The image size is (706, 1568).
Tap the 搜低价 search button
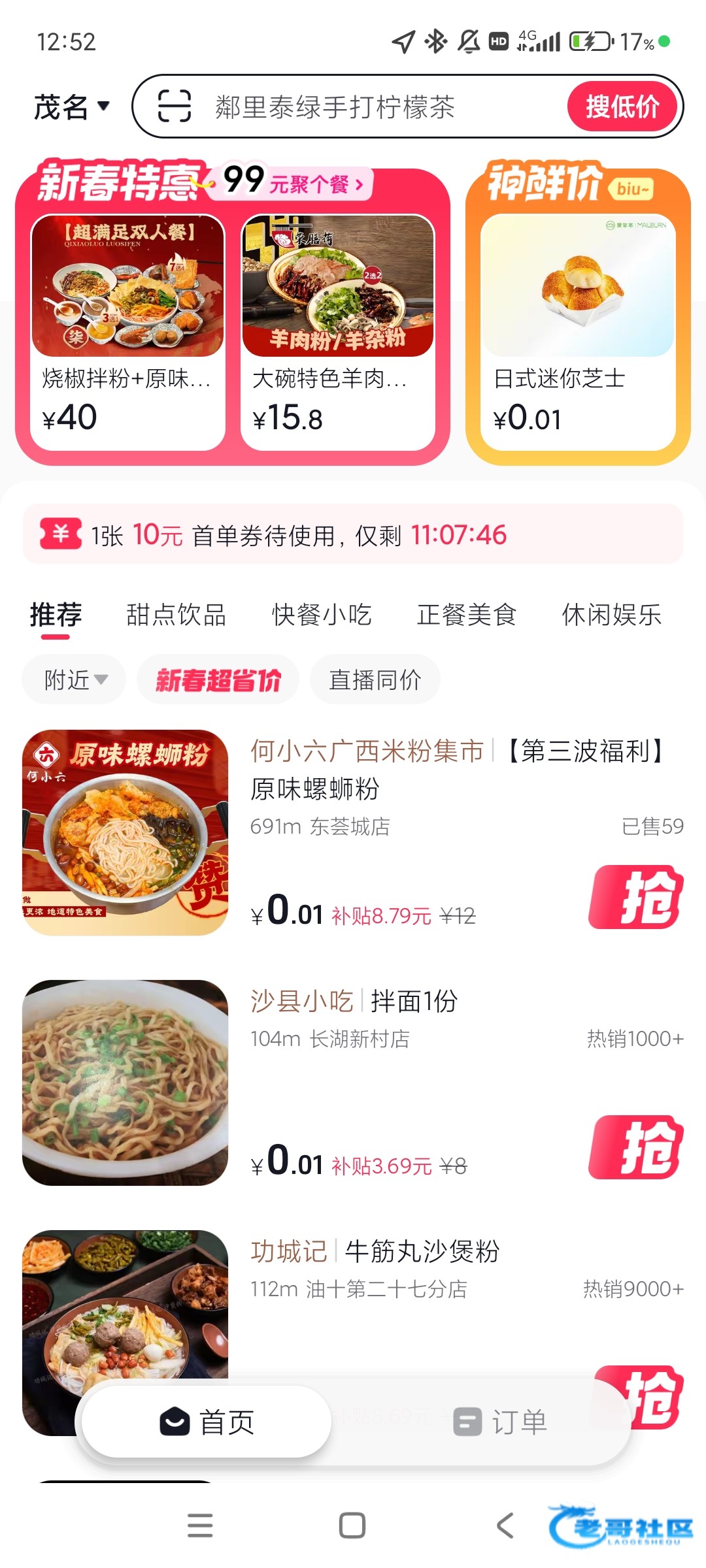pyautogui.click(x=622, y=106)
